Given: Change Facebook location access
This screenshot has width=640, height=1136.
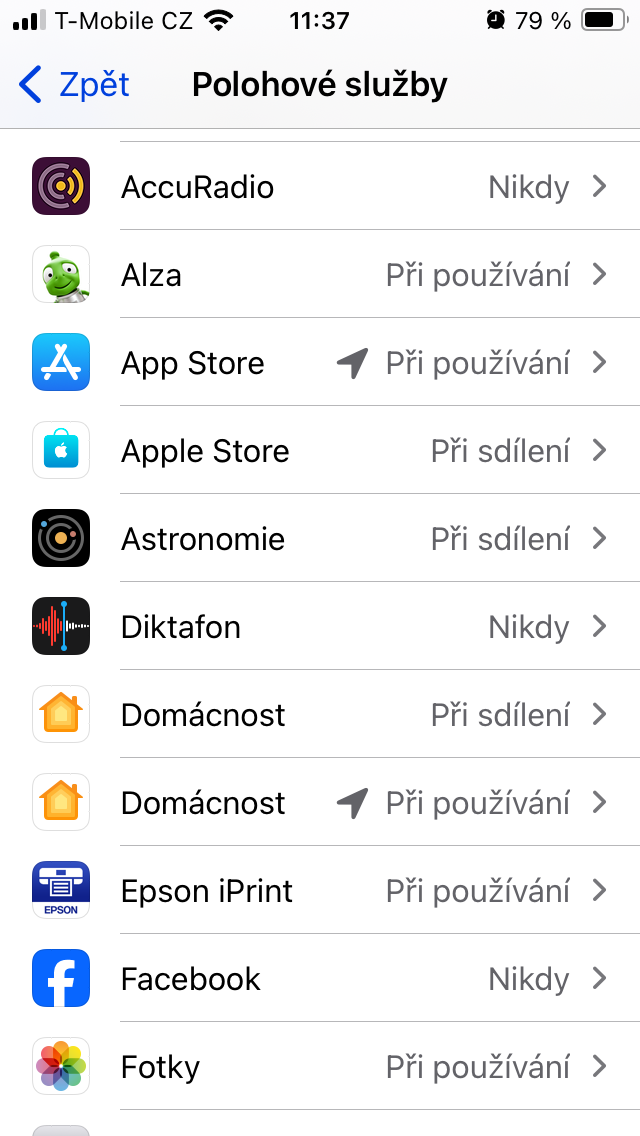Looking at the screenshot, I should [x=320, y=979].
